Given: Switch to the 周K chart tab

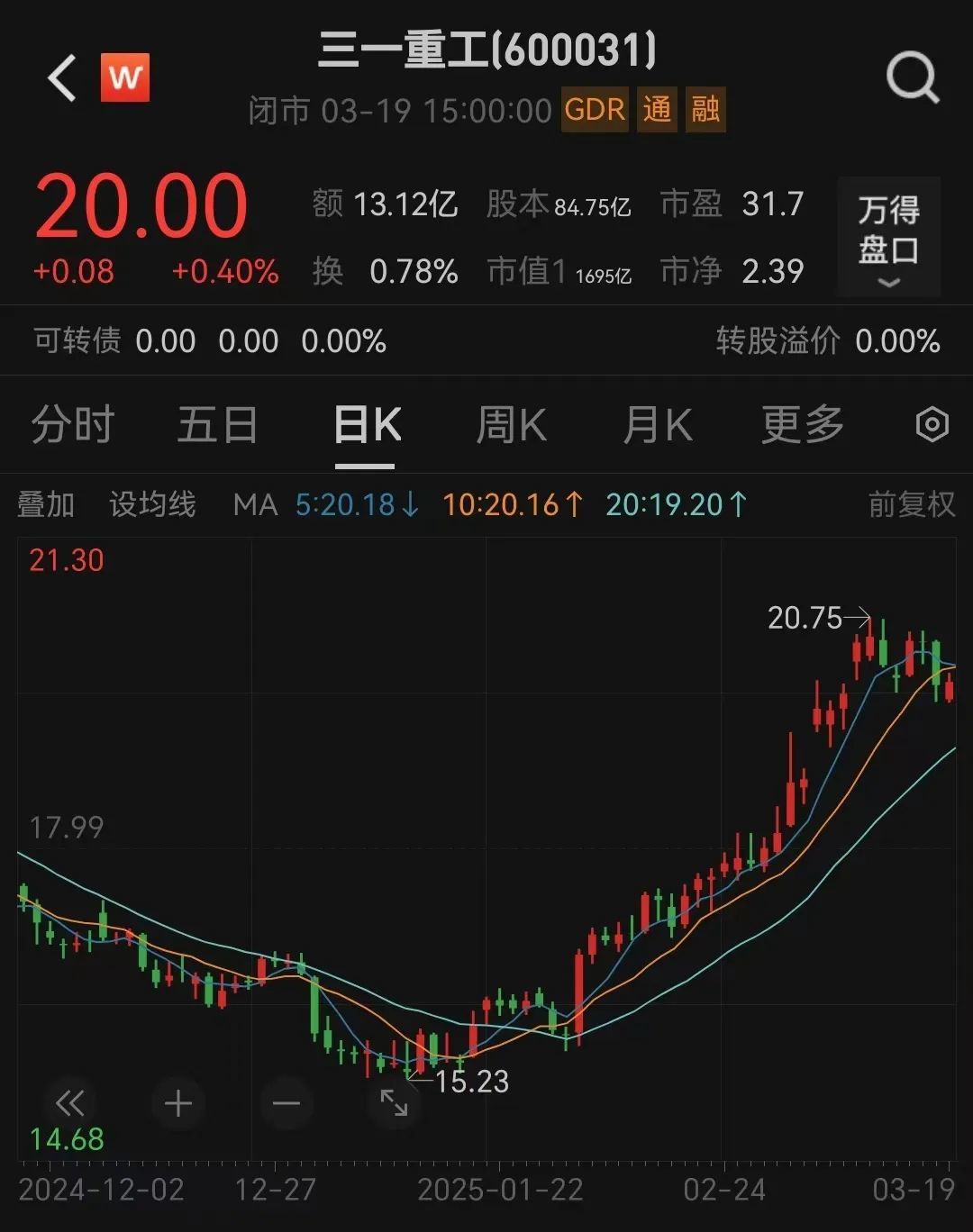Looking at the screenshot, I should [x=511, y=425].
